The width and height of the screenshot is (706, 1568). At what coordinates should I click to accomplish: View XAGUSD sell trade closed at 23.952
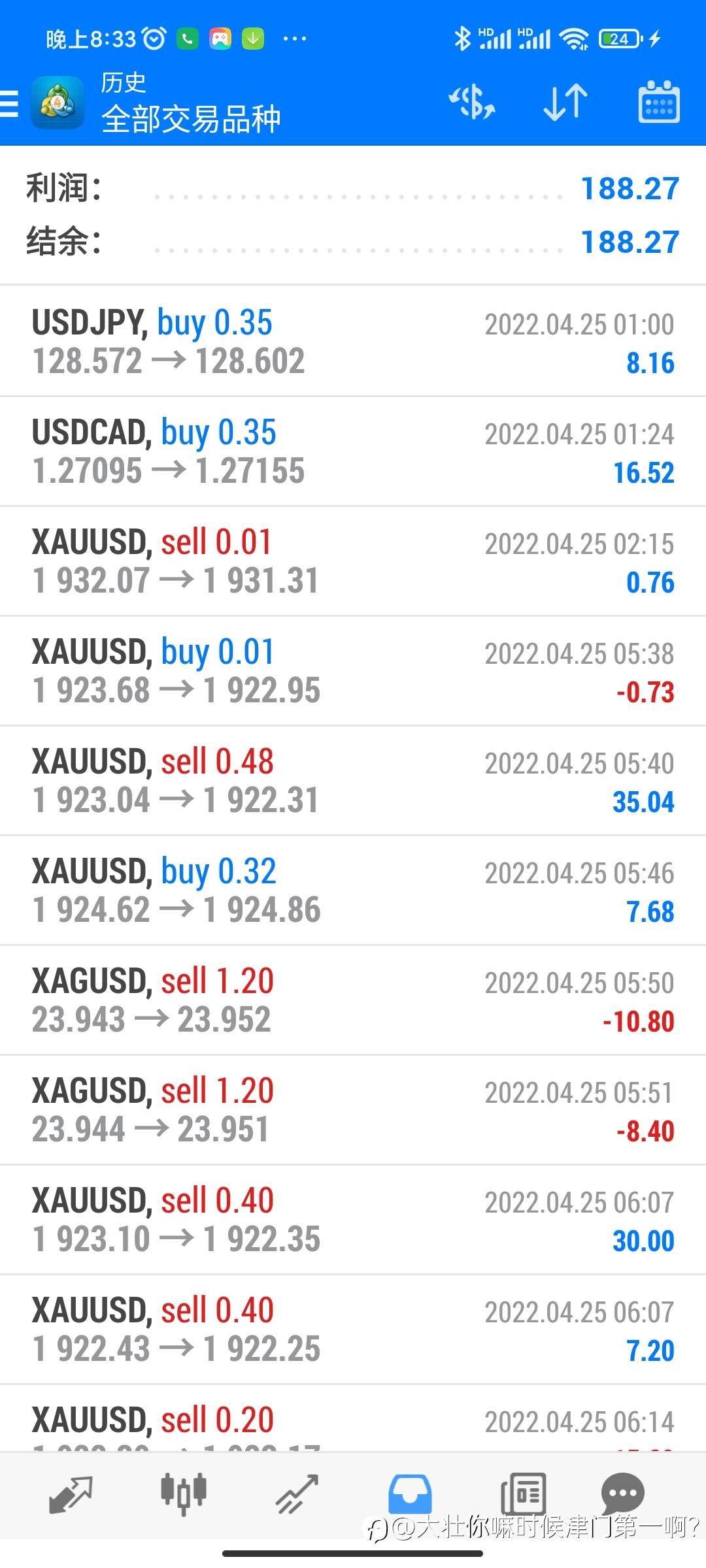353,1000
